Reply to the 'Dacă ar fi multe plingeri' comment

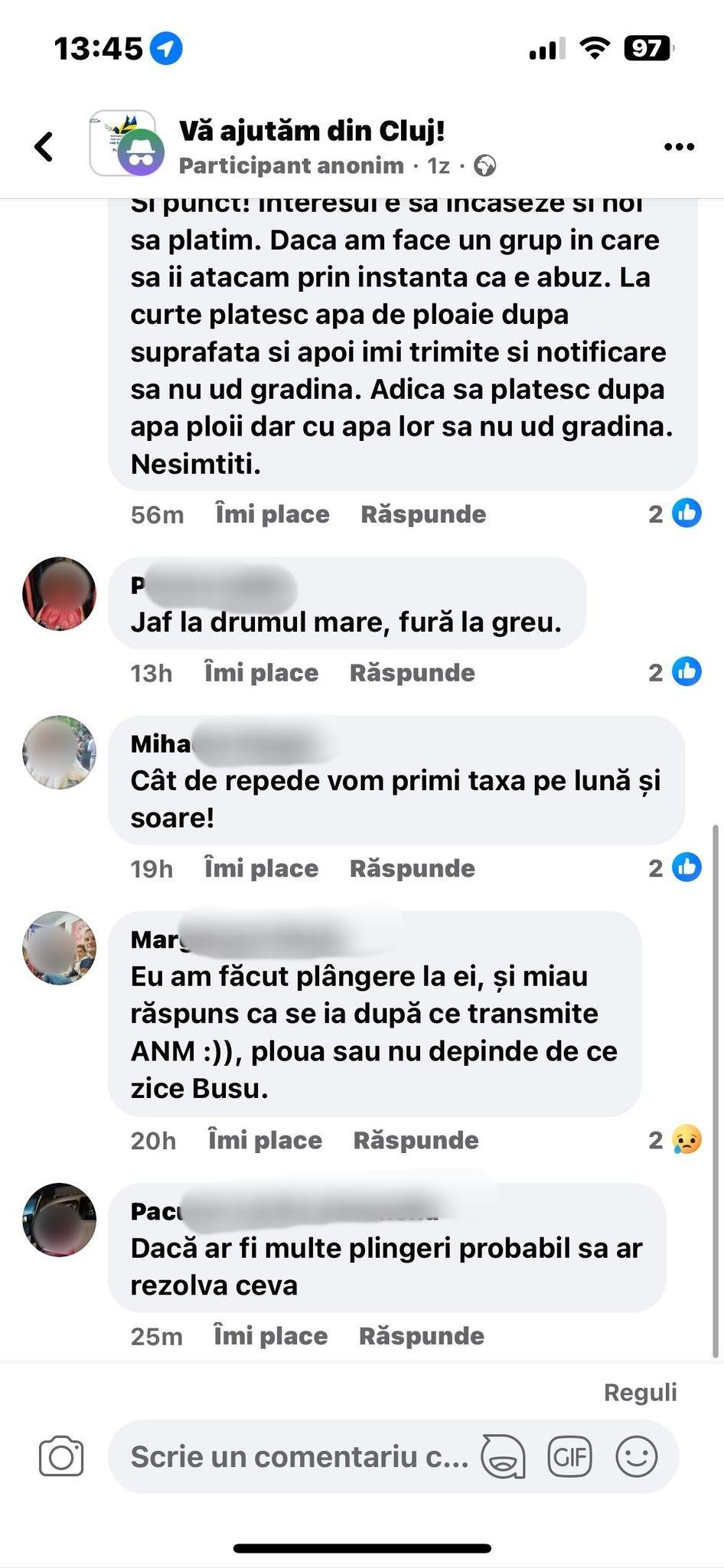tap(421, 1337)
